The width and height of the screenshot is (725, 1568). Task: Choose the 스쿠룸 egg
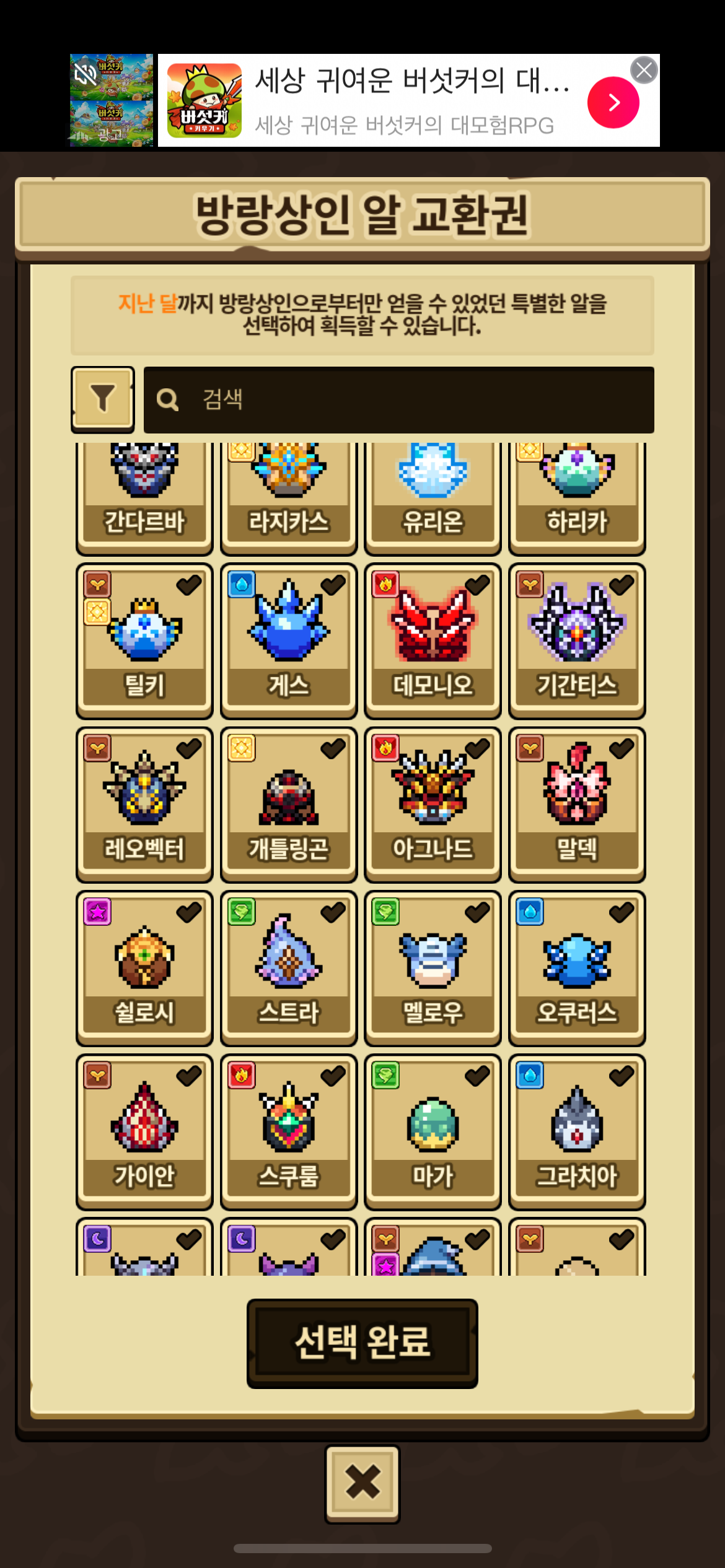coord(289,1132)
